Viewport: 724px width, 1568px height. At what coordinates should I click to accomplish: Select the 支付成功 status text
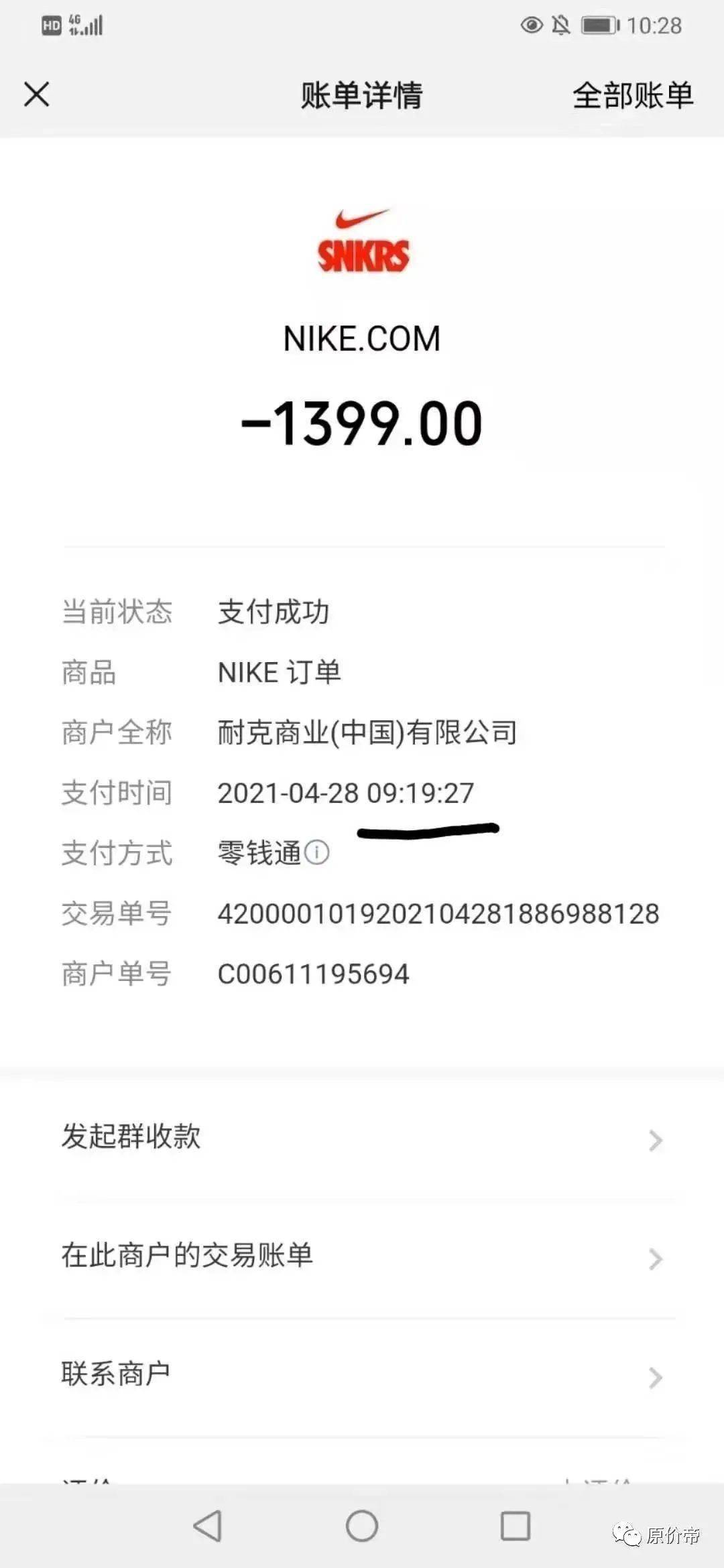[x=275, y=610]
